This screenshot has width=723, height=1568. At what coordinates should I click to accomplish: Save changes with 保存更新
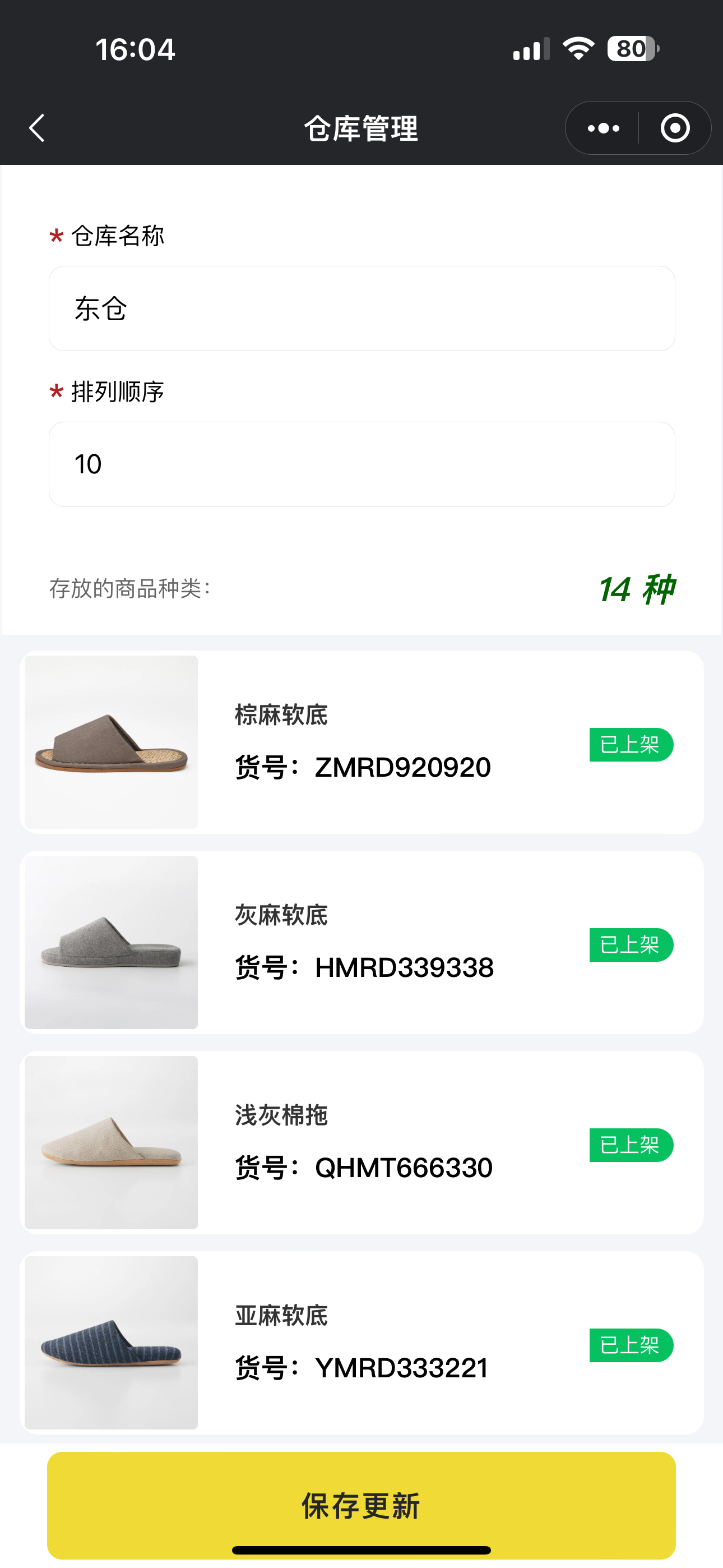[x=361, y=1505]
